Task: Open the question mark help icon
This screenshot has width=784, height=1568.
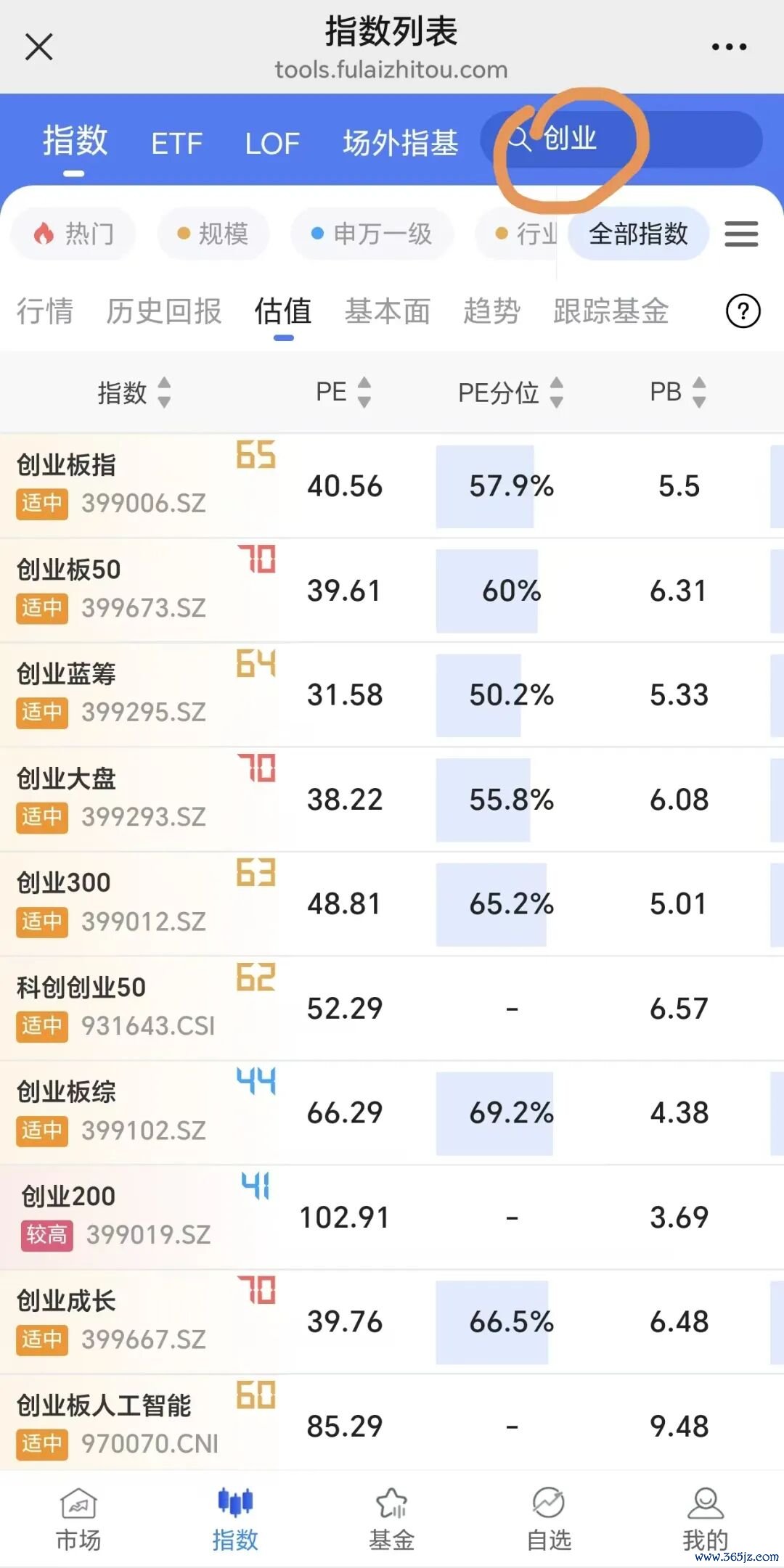Action: [x=743, y=311]
